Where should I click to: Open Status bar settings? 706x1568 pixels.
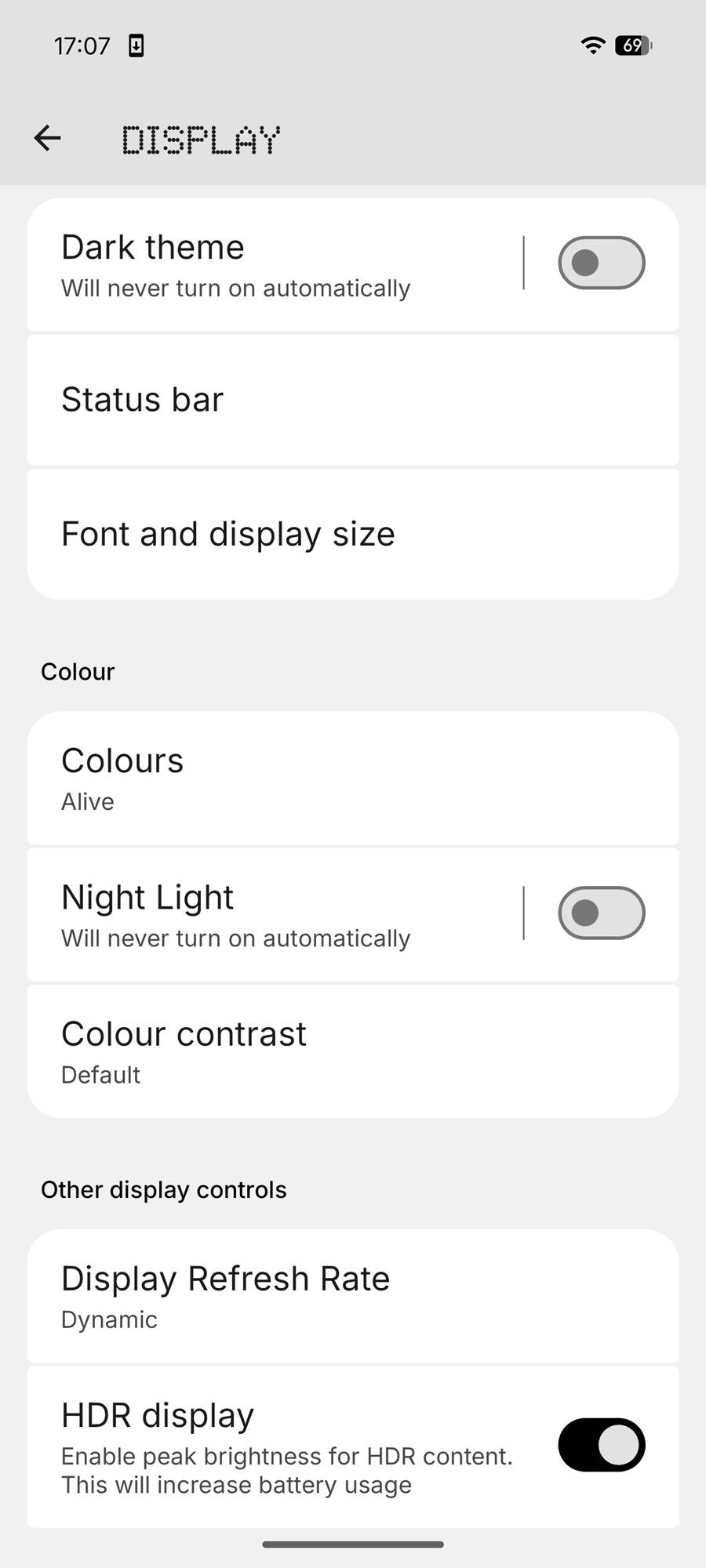point(353,400)
